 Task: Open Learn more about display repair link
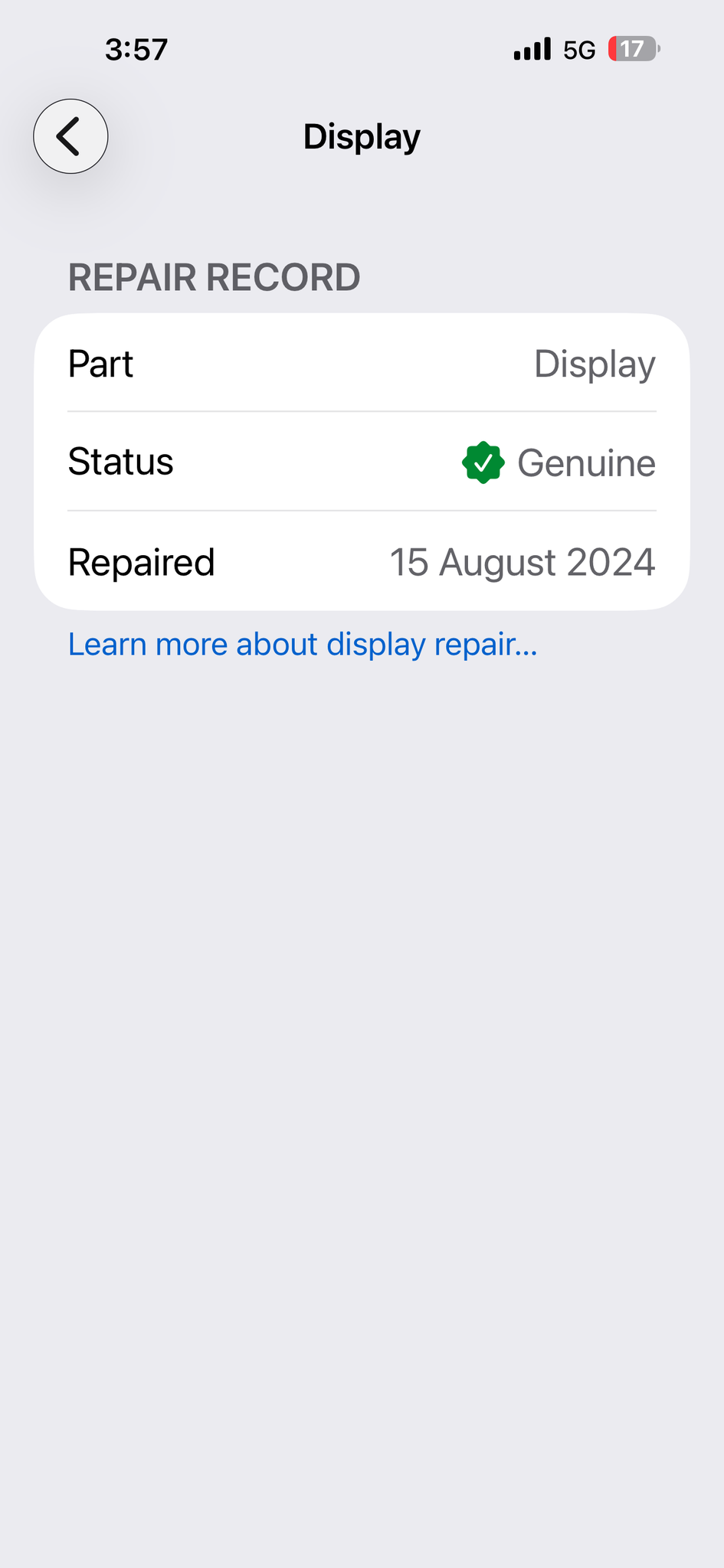click(303, 645)
